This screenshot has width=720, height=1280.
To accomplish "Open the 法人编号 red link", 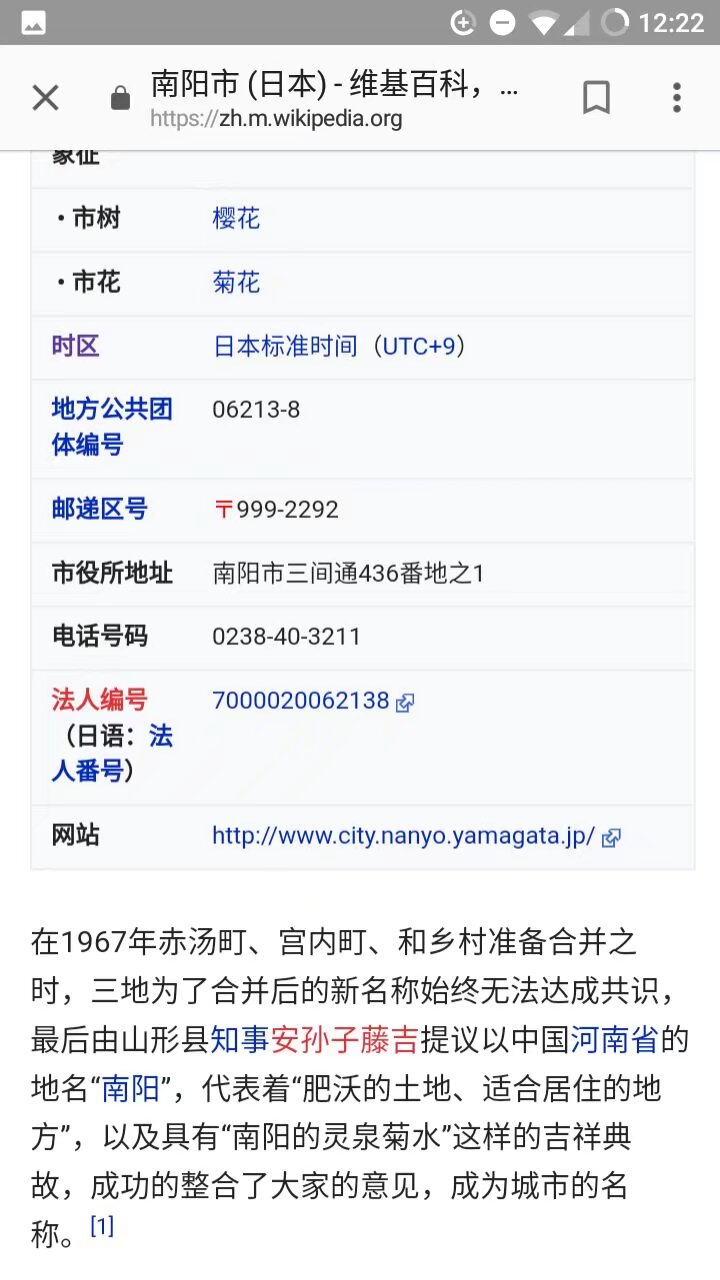I will [99, 700].
